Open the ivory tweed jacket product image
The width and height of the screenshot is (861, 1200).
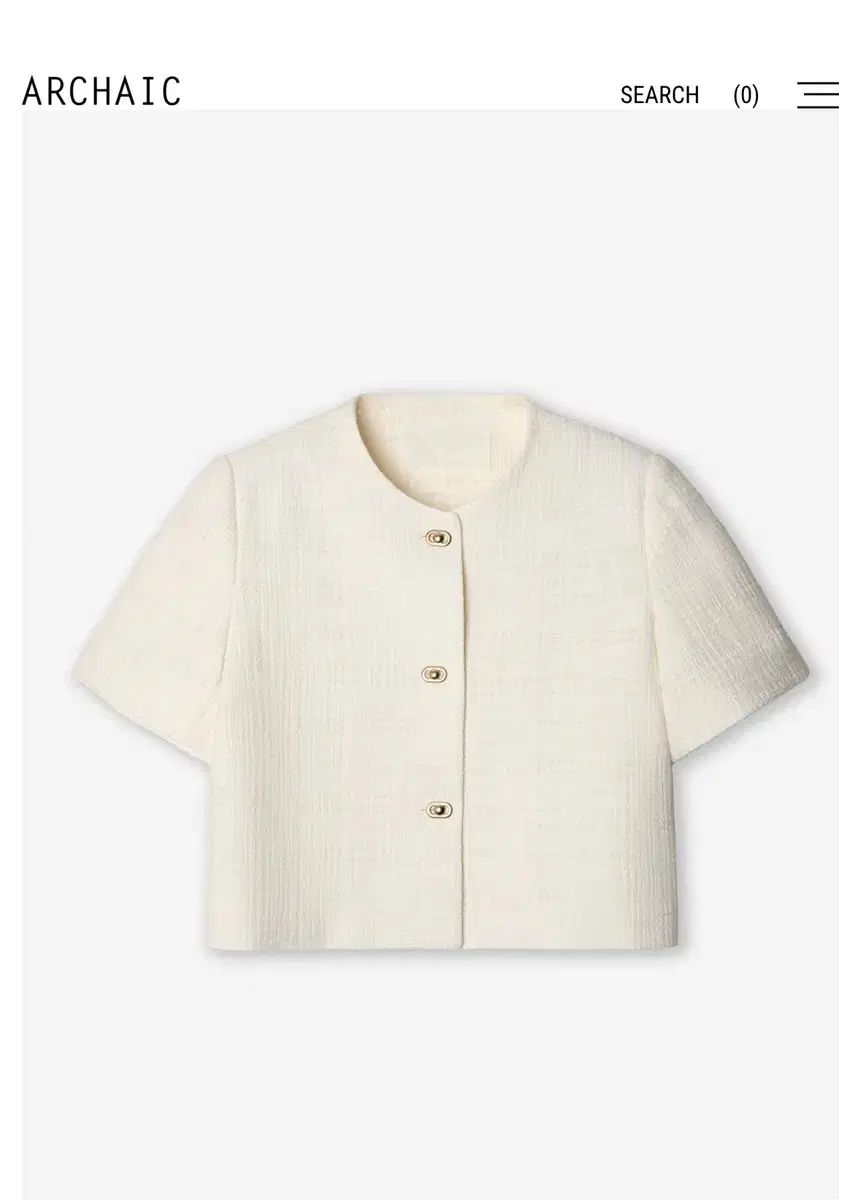click(x=430, y=670)
